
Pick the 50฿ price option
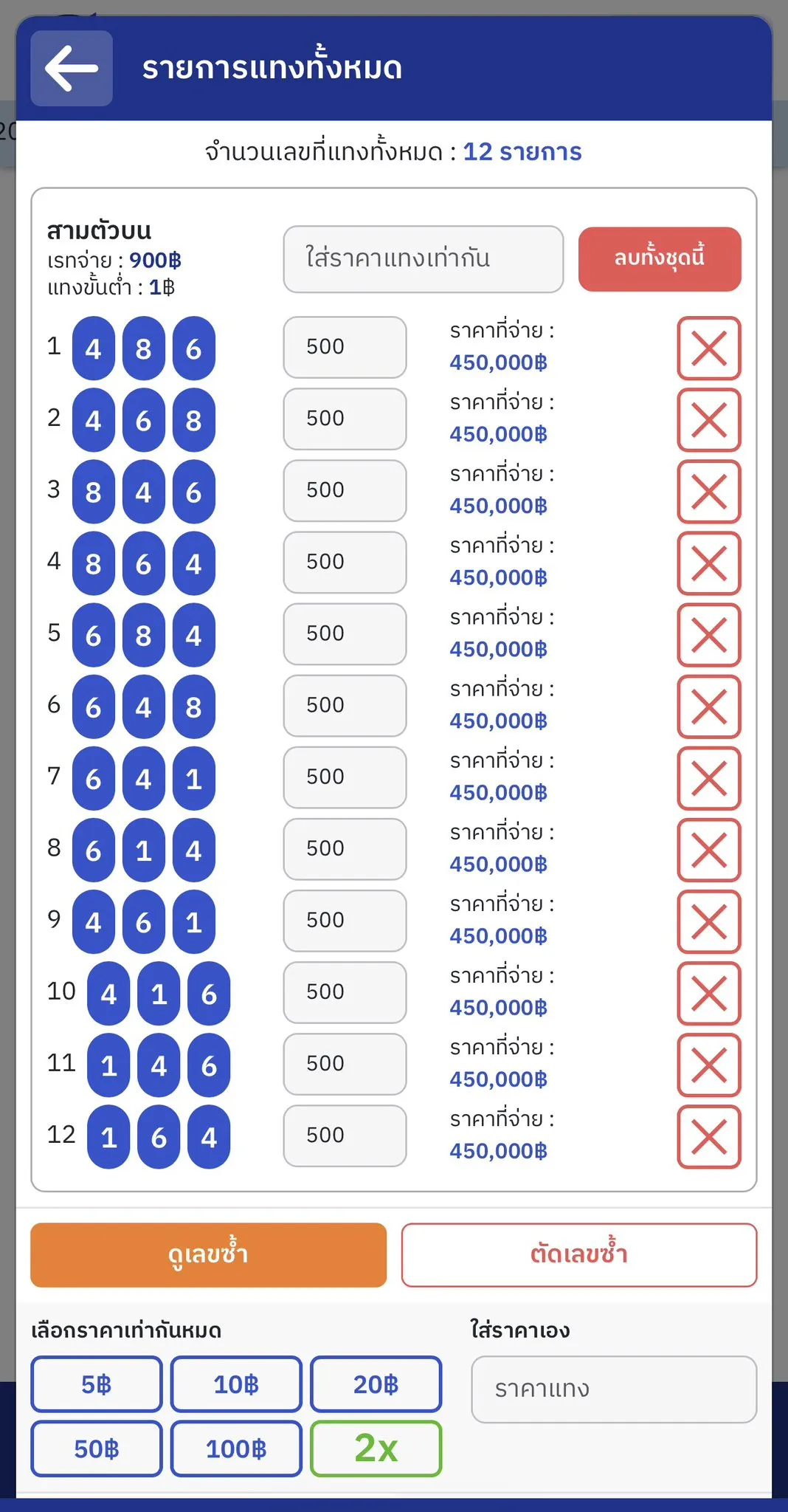(x=96, y=1449)
